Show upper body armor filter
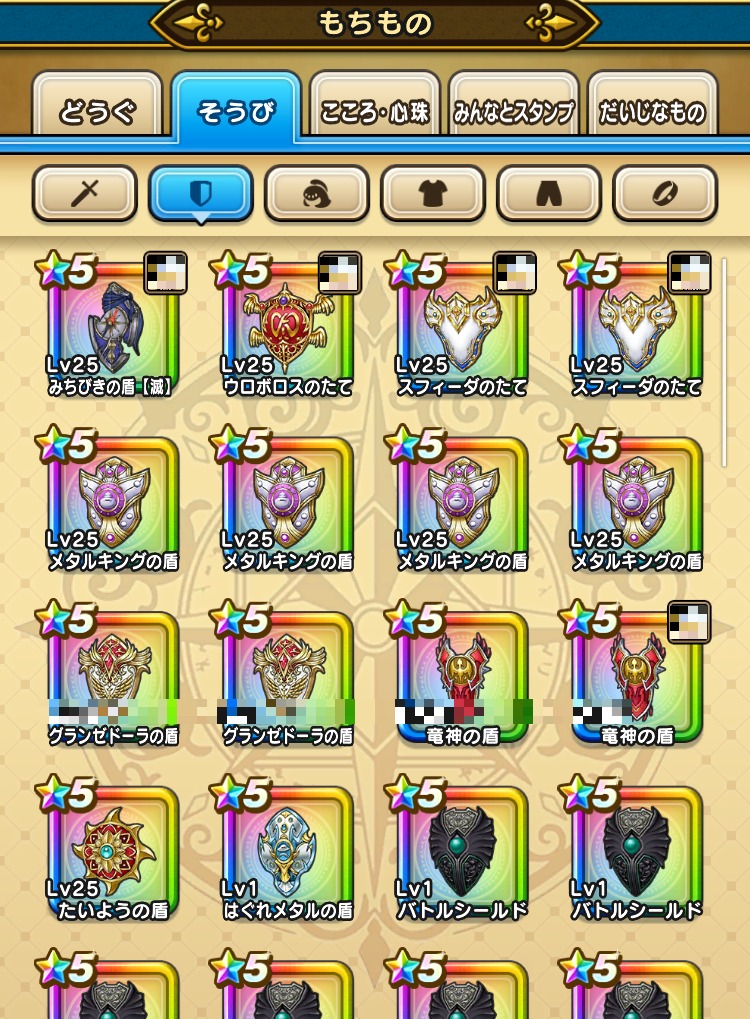The width and height of the screenshot is (750, 1019). click(433, 192)
